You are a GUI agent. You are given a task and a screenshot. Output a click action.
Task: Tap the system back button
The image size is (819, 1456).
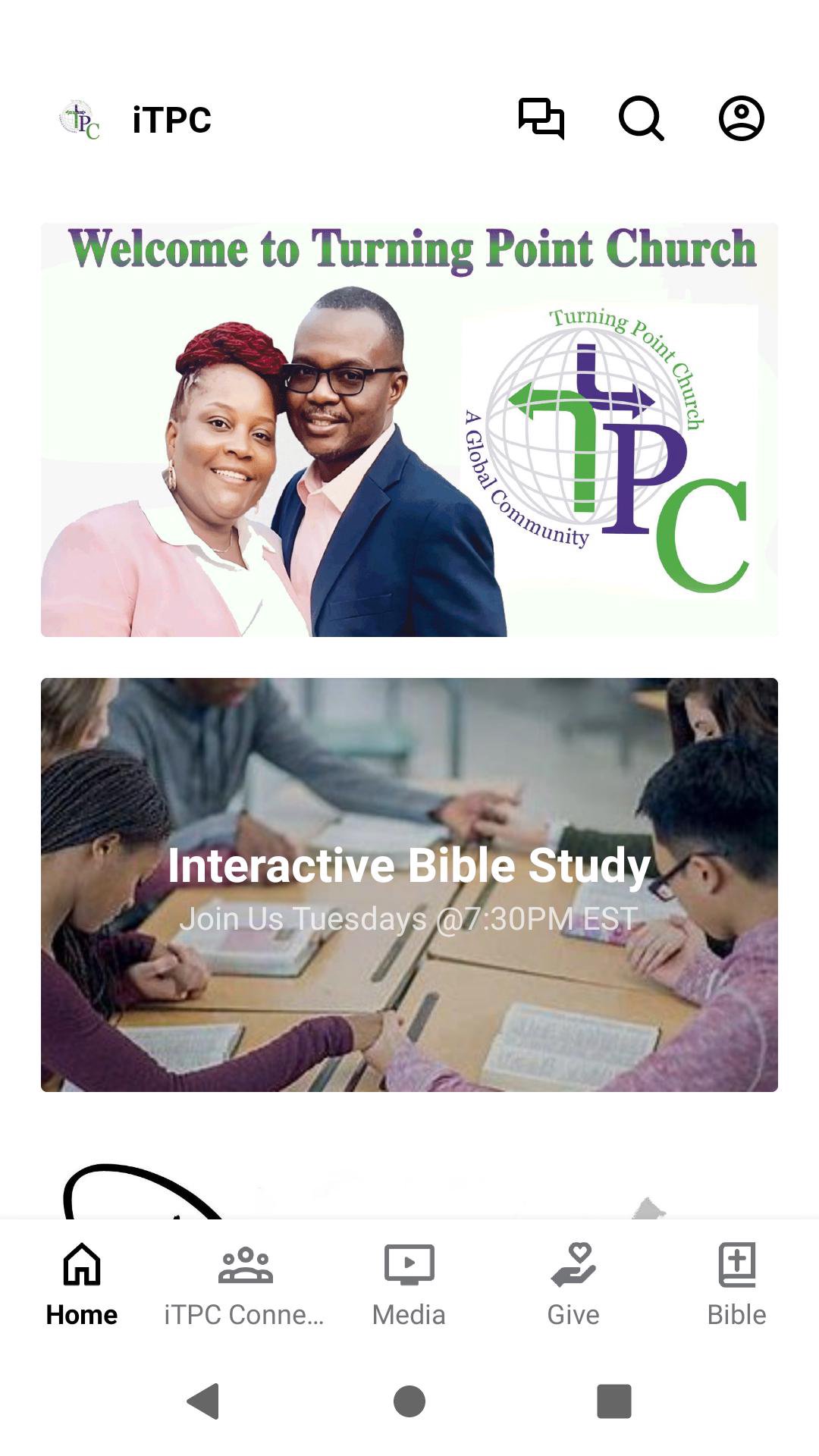tap(203, 1401)
